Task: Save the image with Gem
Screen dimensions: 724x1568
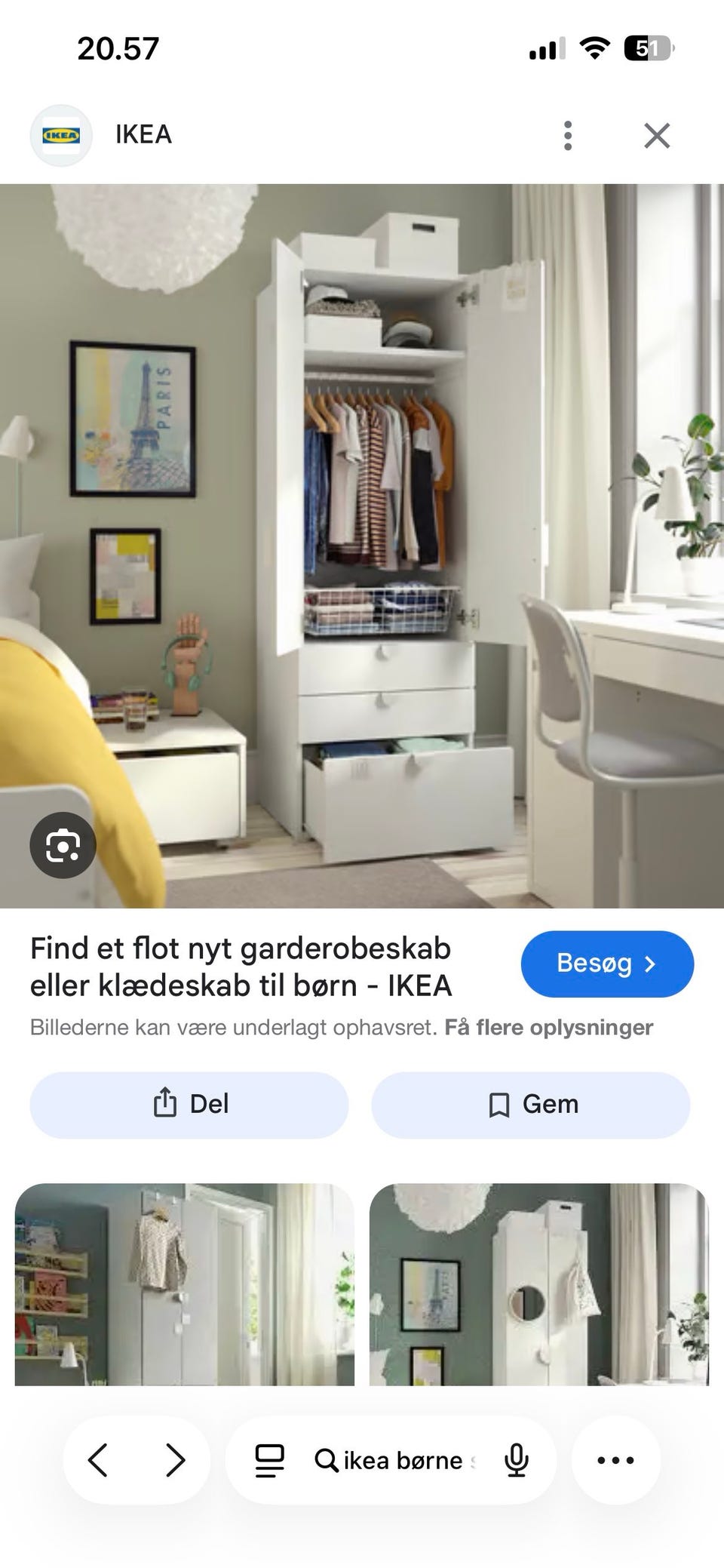Action: click(x=530, y=1104)
